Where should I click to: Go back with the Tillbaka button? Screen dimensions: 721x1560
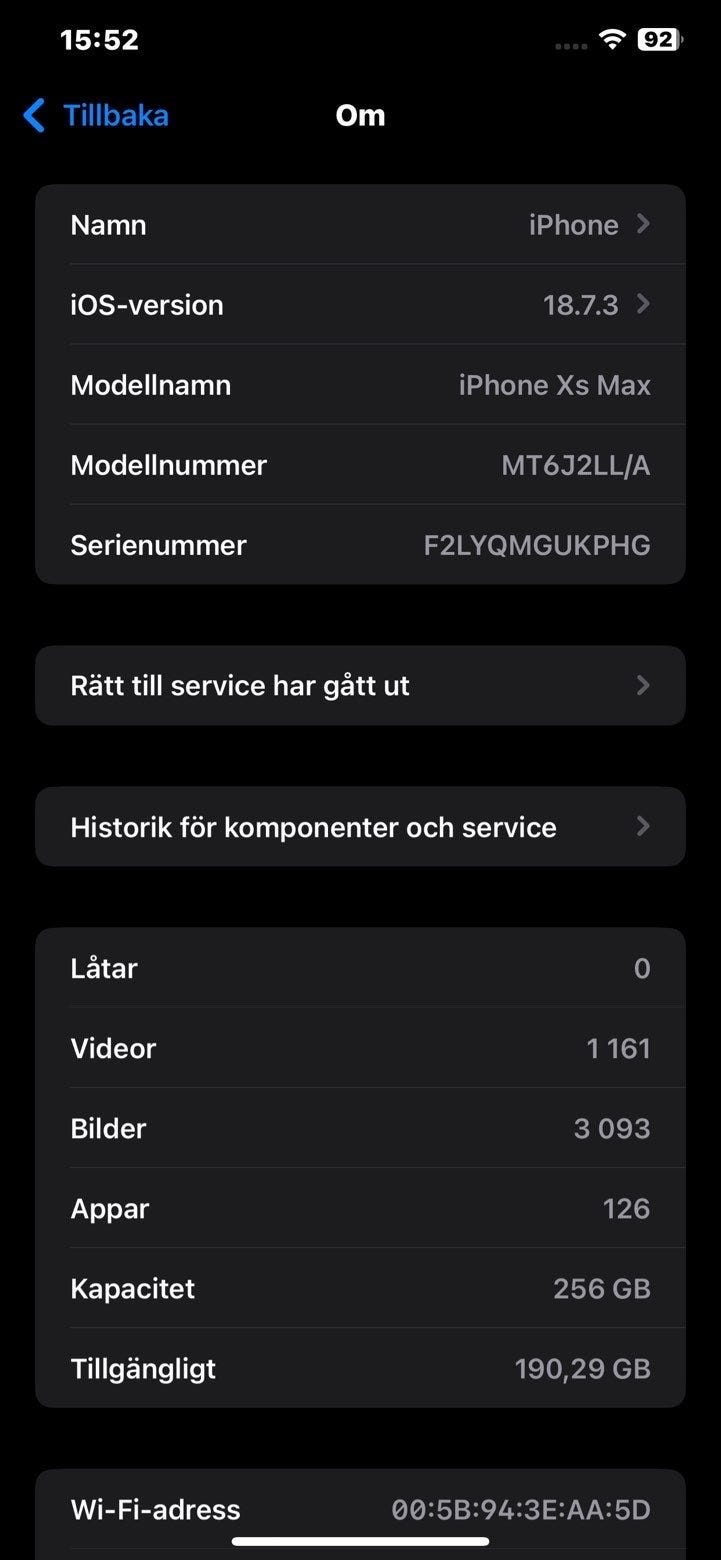[x=97, y=116]
